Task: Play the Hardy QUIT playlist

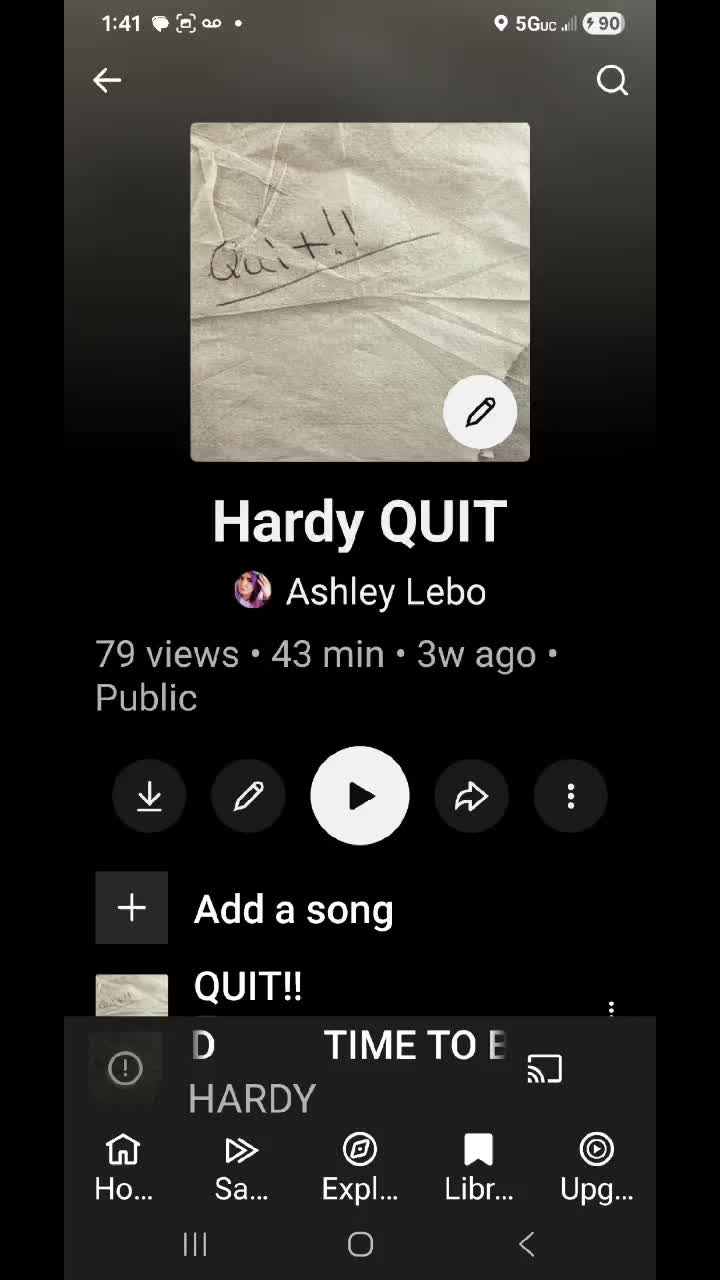Action: [x=360, y=796]
